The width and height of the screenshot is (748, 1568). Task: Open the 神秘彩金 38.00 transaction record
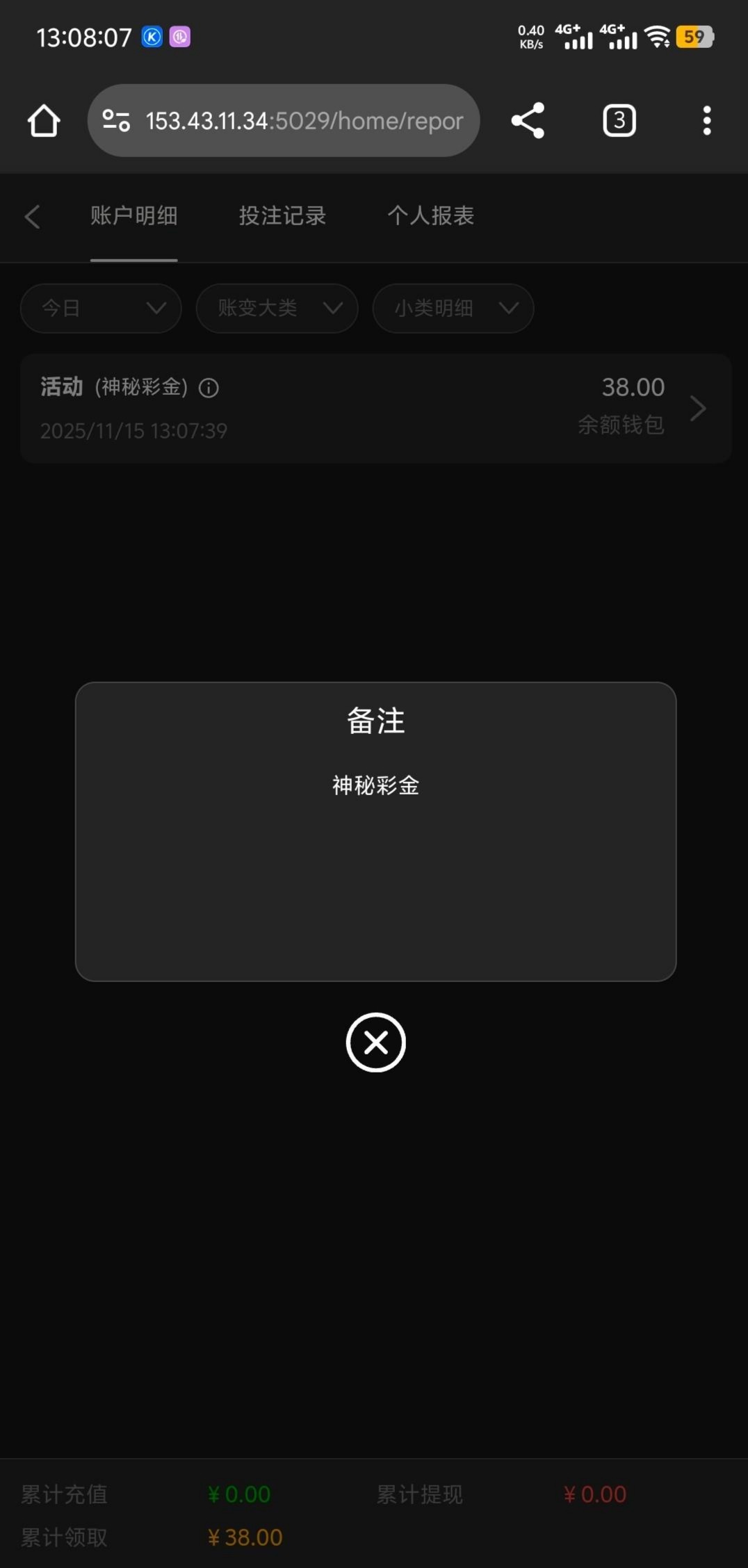pyautogui.click(x=375, y=408)
